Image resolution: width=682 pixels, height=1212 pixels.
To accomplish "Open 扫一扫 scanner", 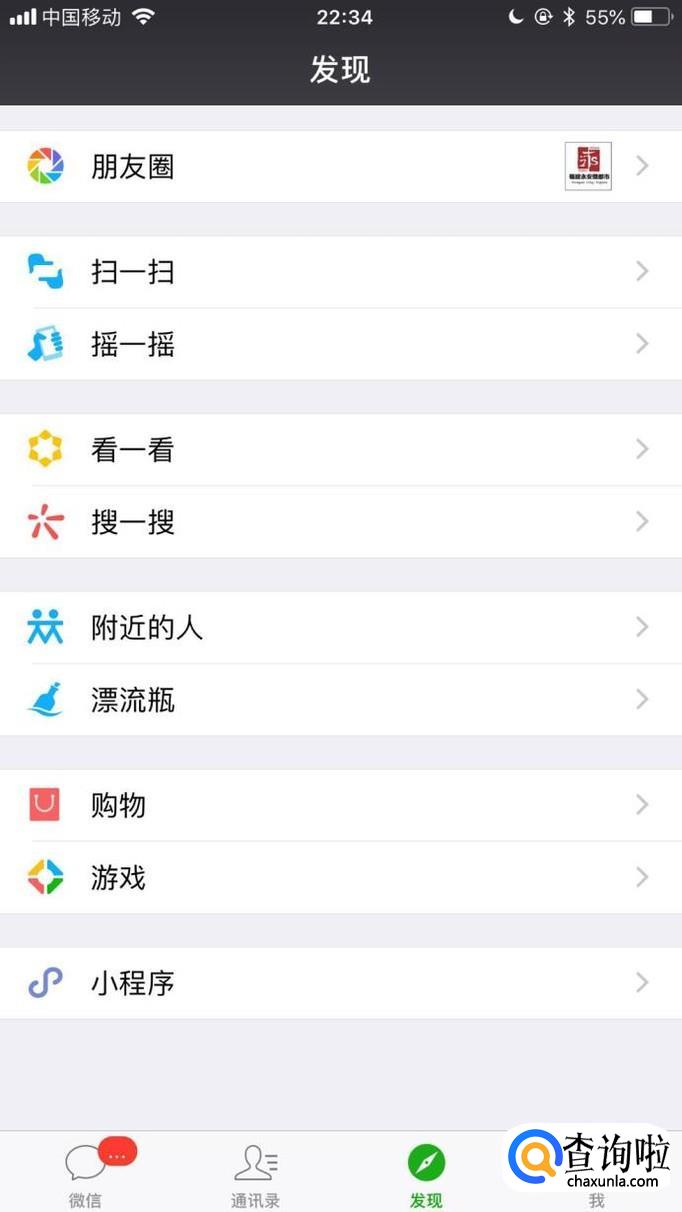I will point(340,271).
